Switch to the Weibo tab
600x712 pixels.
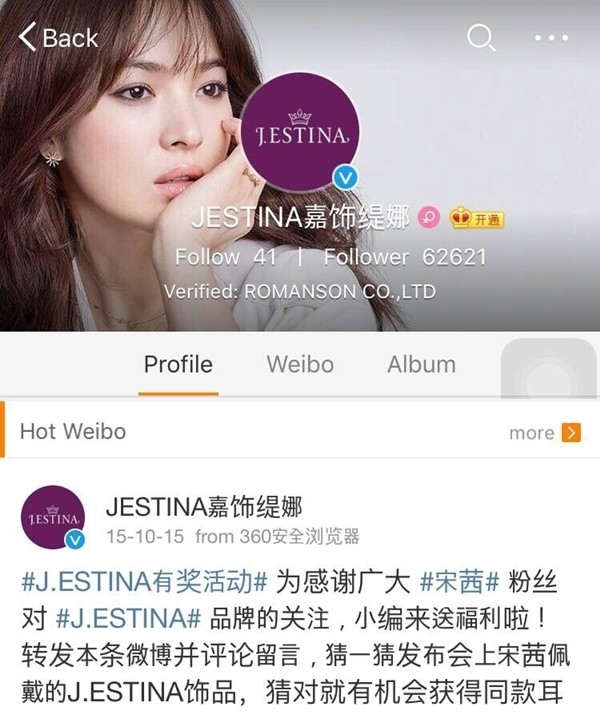tap(300, 364)
